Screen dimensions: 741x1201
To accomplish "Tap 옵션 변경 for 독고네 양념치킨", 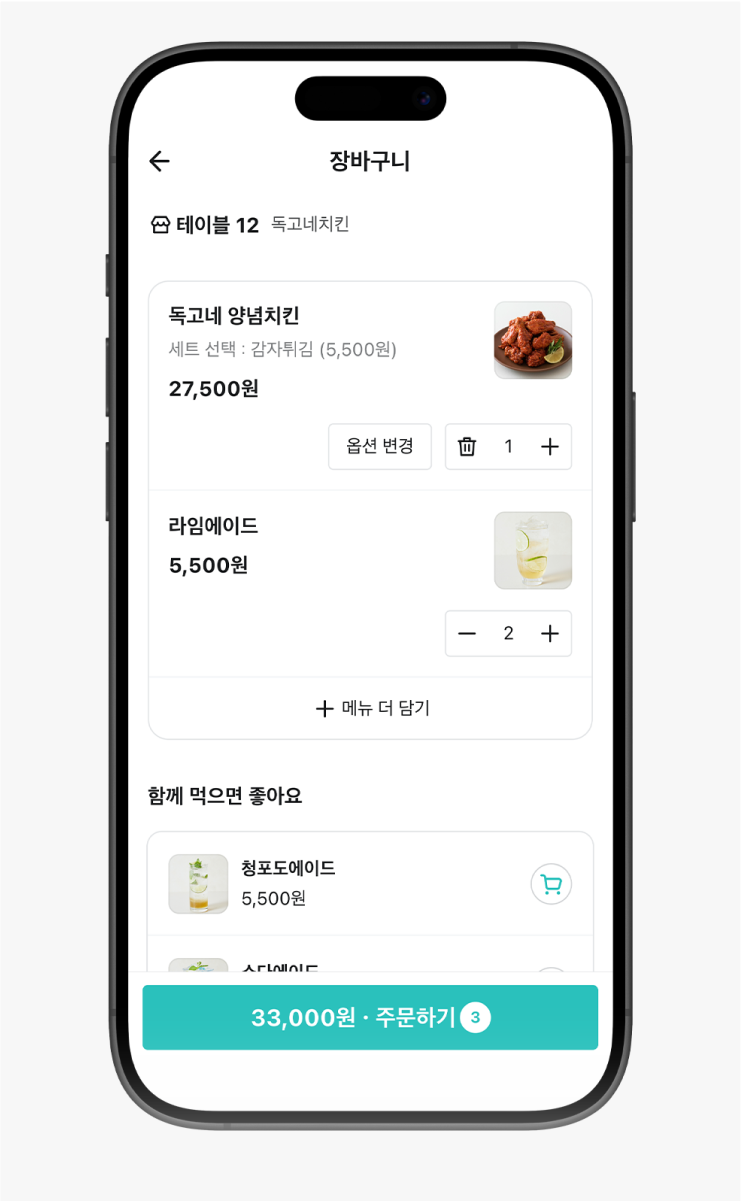I will [380, 447].
